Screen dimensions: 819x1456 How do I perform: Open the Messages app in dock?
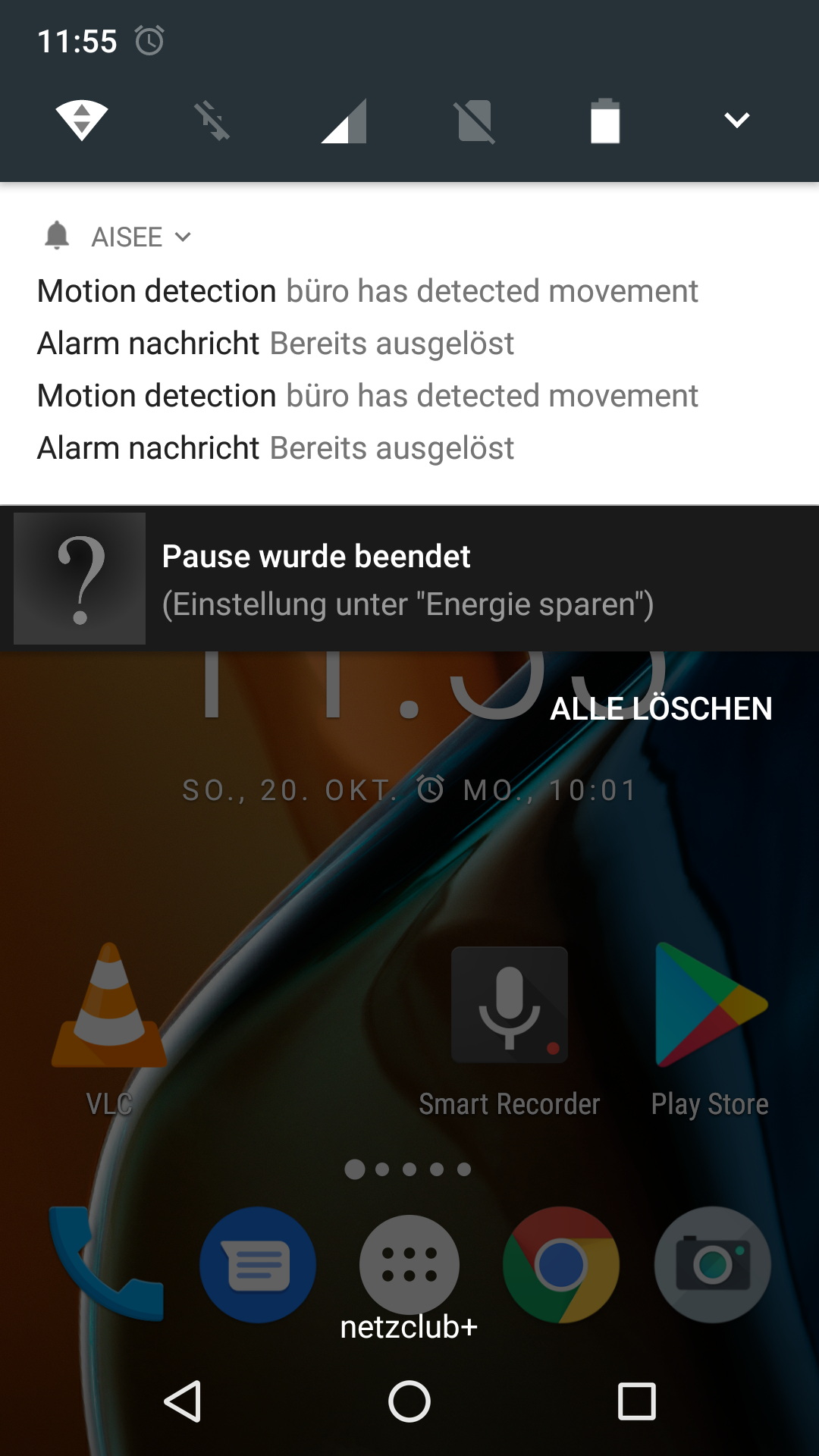coord(258,1264)
